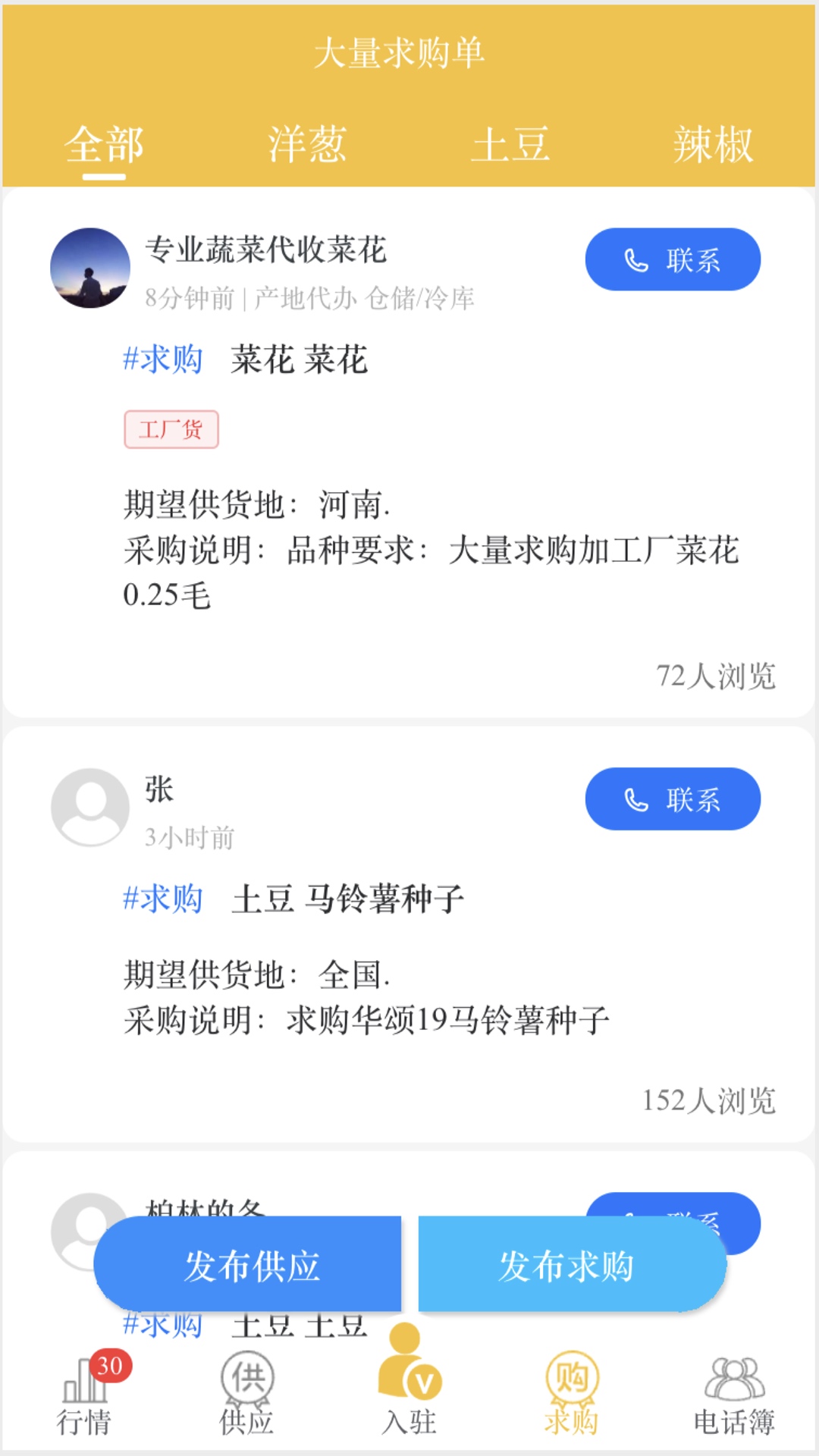Tap 张's placeholder profile avatar
819x1456 pixels.
pos(91,807)
